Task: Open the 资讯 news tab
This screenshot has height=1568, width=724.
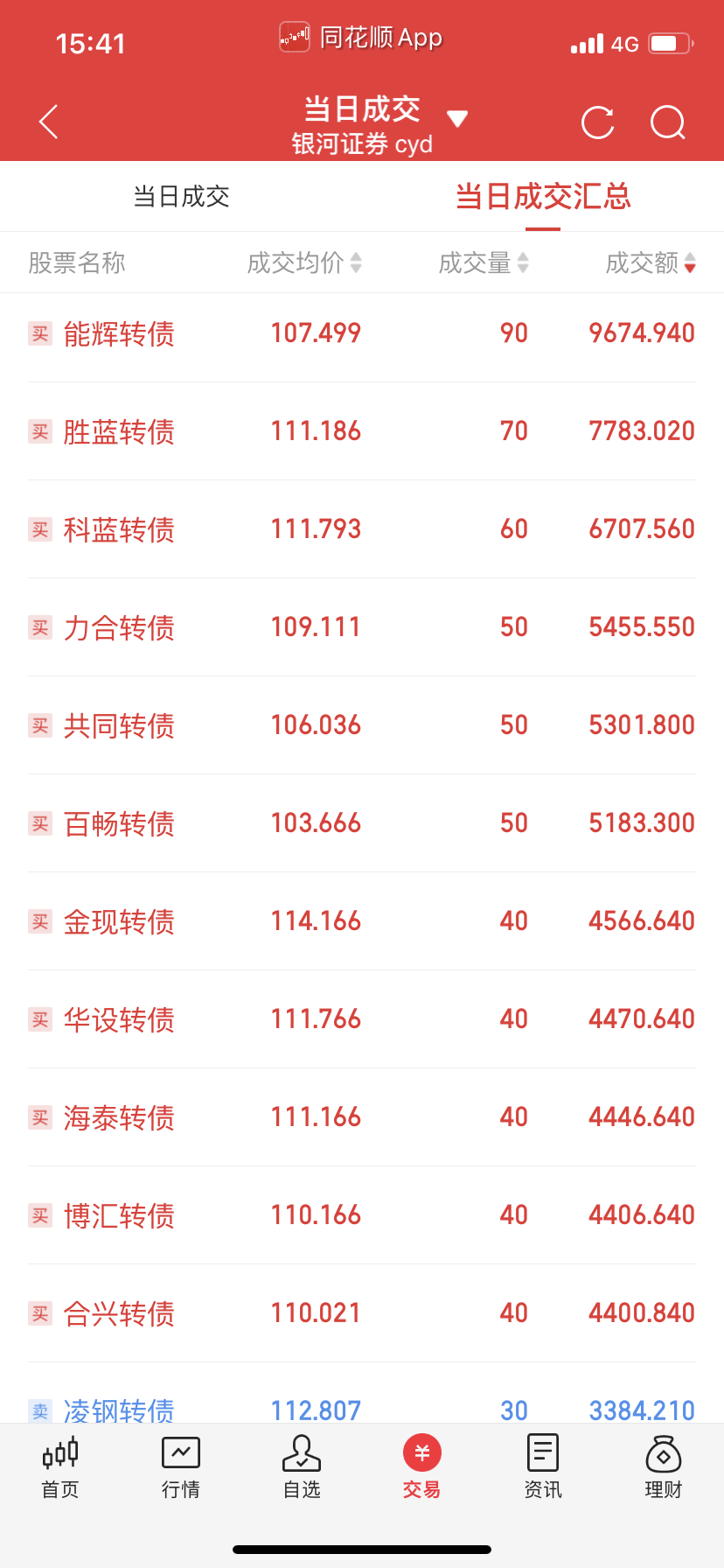Action: click(543, 1467)
